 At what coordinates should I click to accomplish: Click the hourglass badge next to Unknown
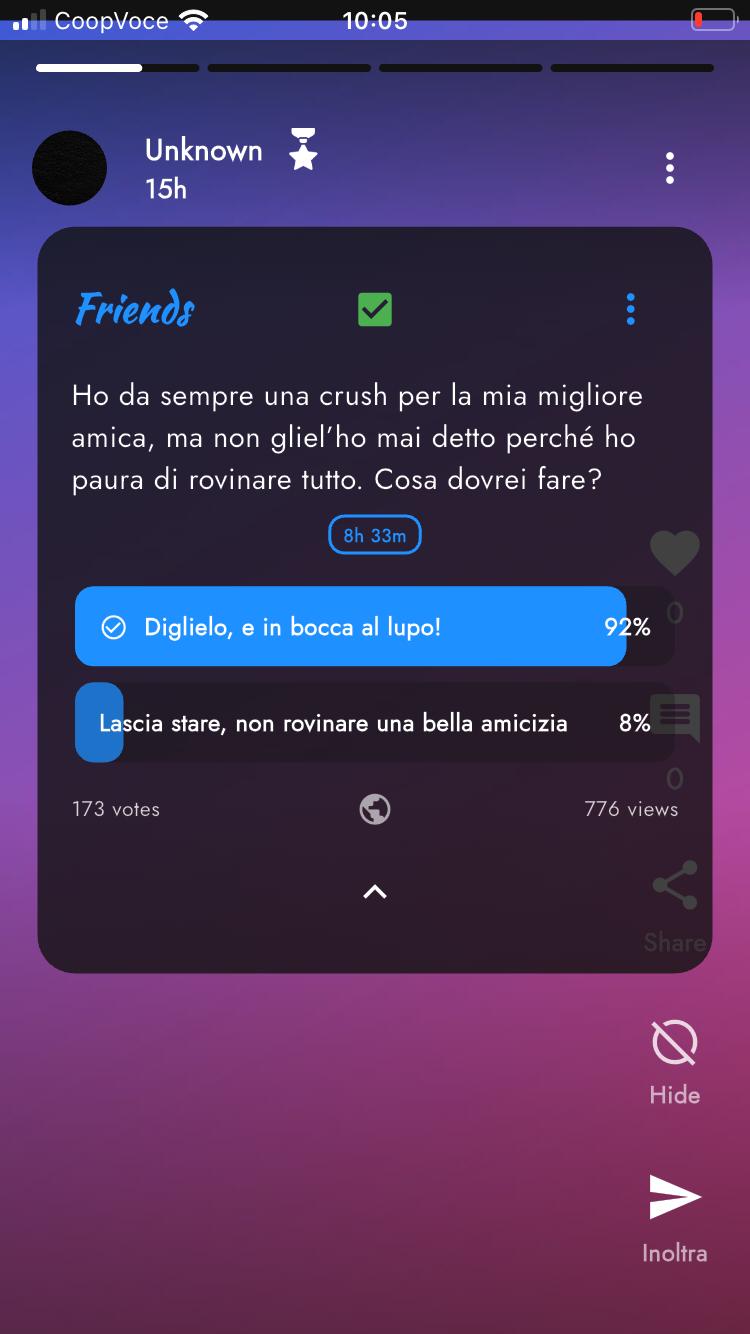click(x=302, y=148)
